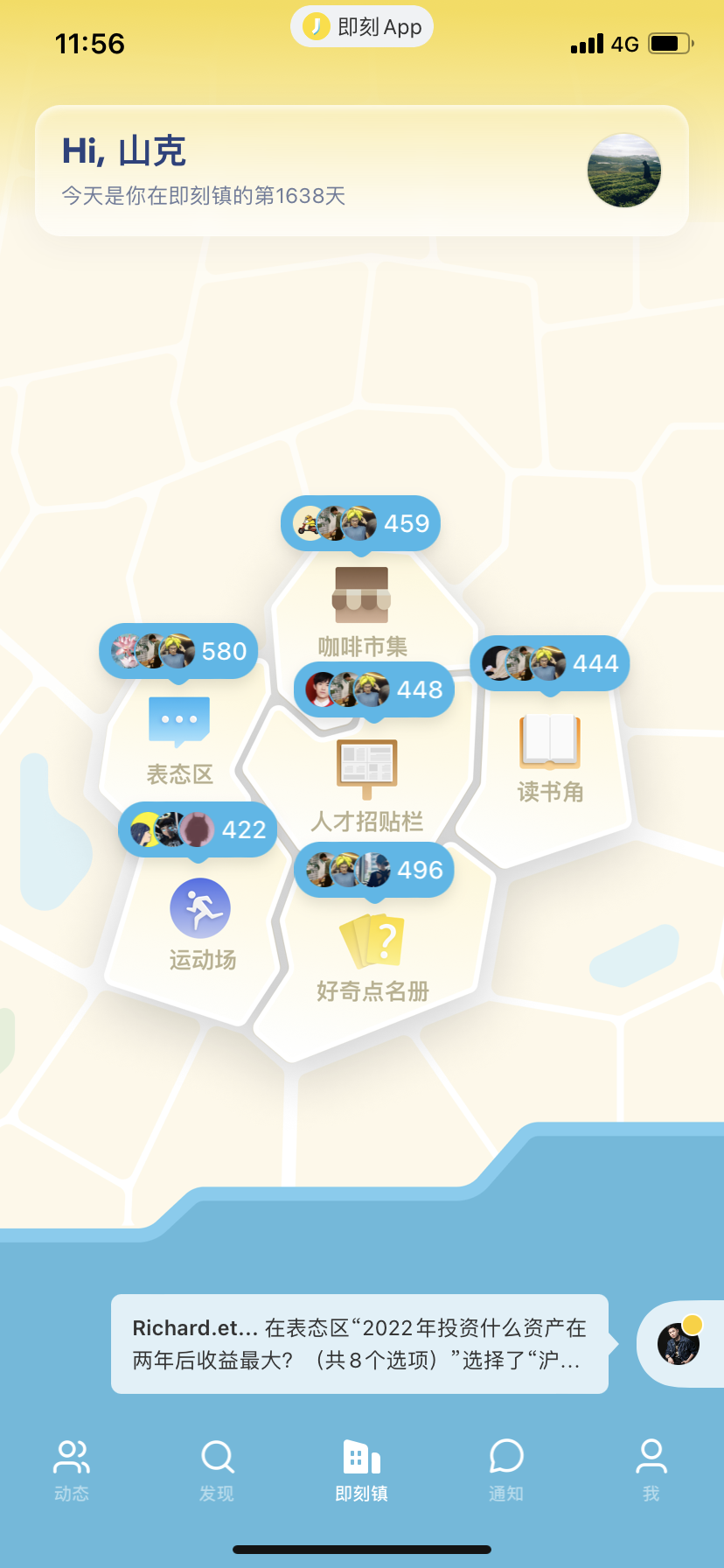This screenshot has width=724, height=1568.
Task: Tap the avatar beside the activity bubble
Action: click(x=679, y=1344)
